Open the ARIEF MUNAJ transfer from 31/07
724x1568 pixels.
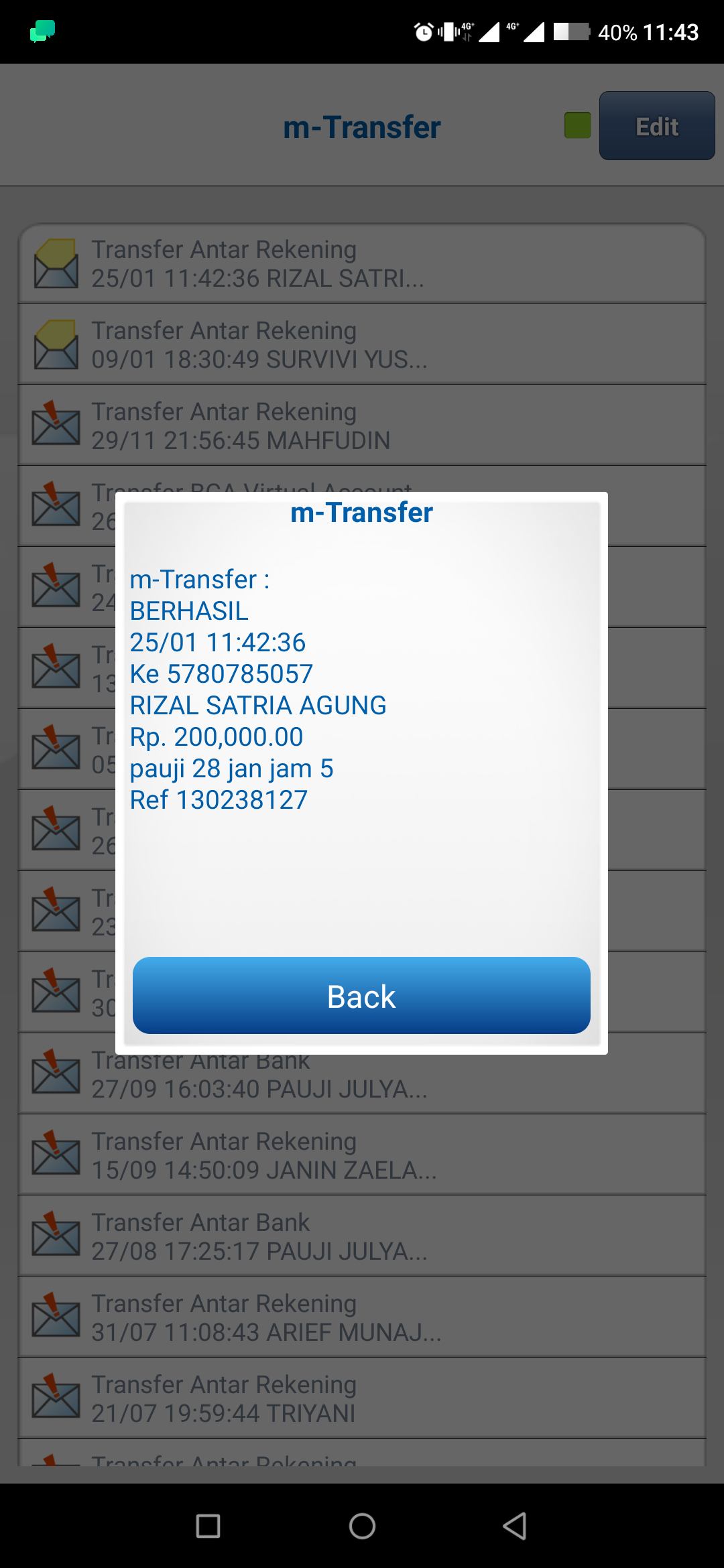coord(362,1317)
